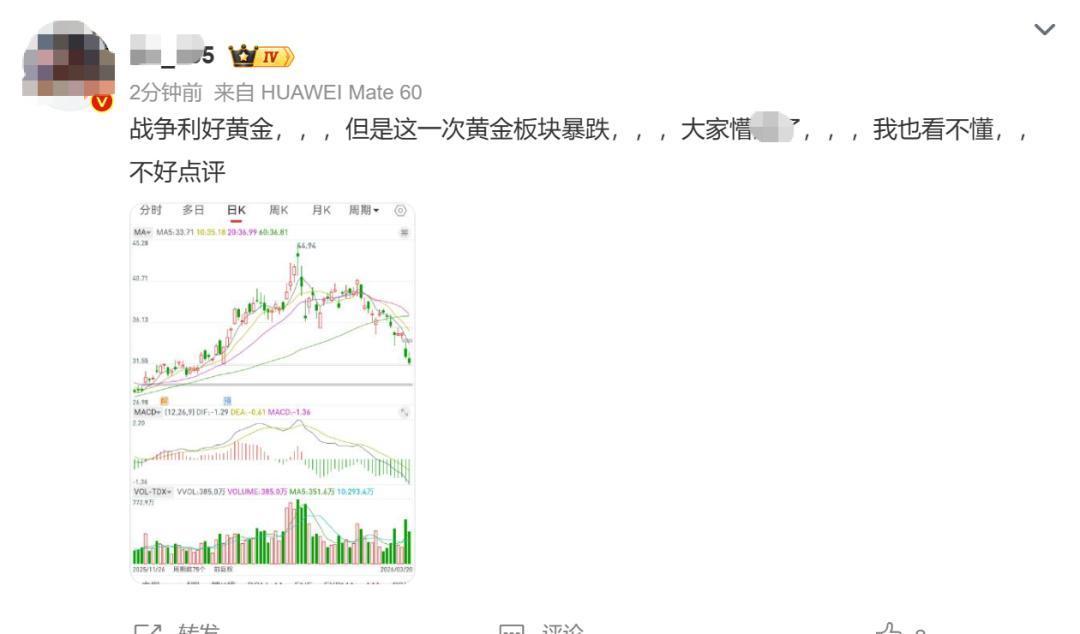Open the poster's username profile link
Viewport: 1080px width, 634px height.
[174, 56]
